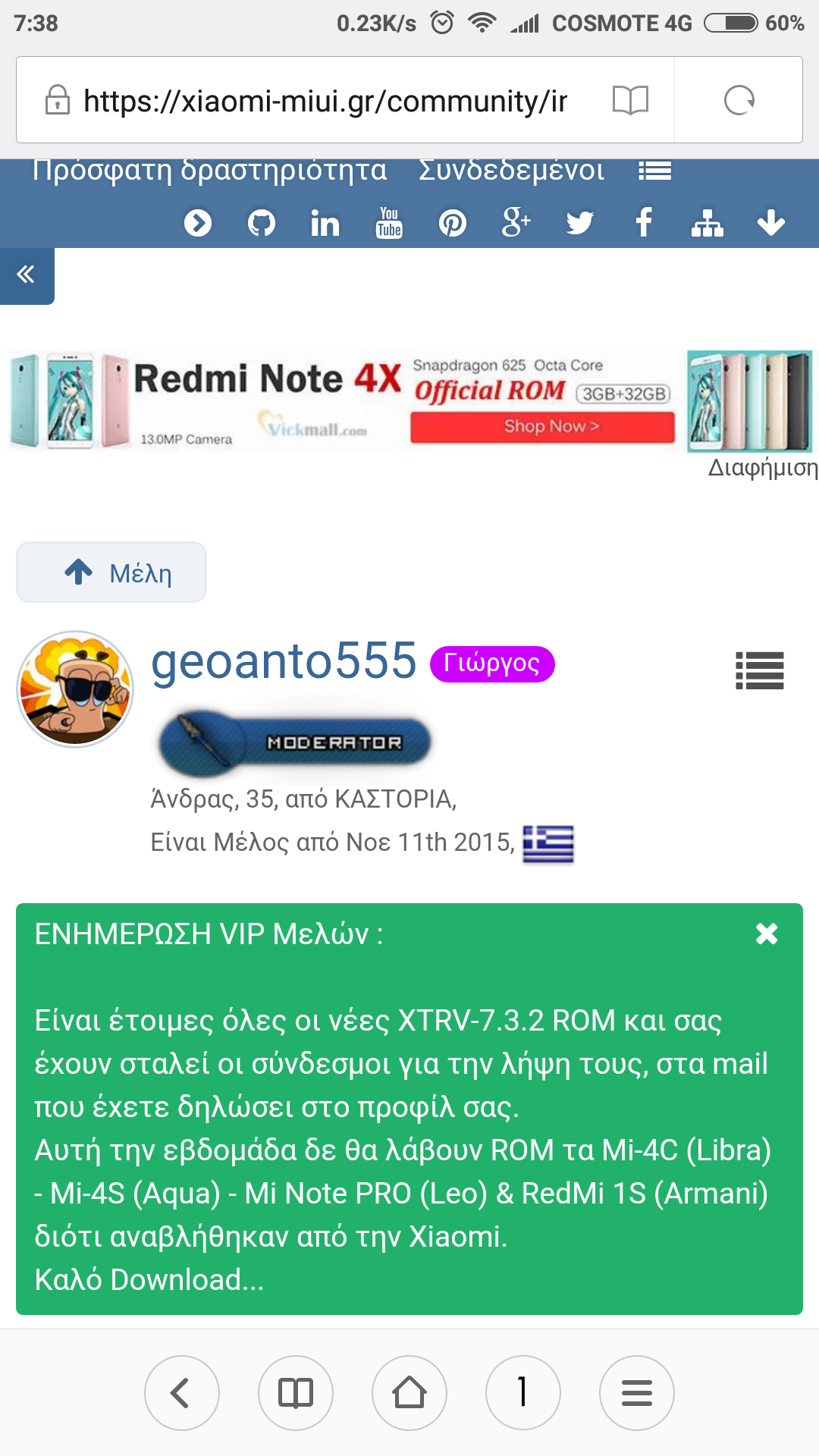Viewport: 819px width, 1456px height.
Task: Open the GitHub icon link
Action: tap(262, 223)
